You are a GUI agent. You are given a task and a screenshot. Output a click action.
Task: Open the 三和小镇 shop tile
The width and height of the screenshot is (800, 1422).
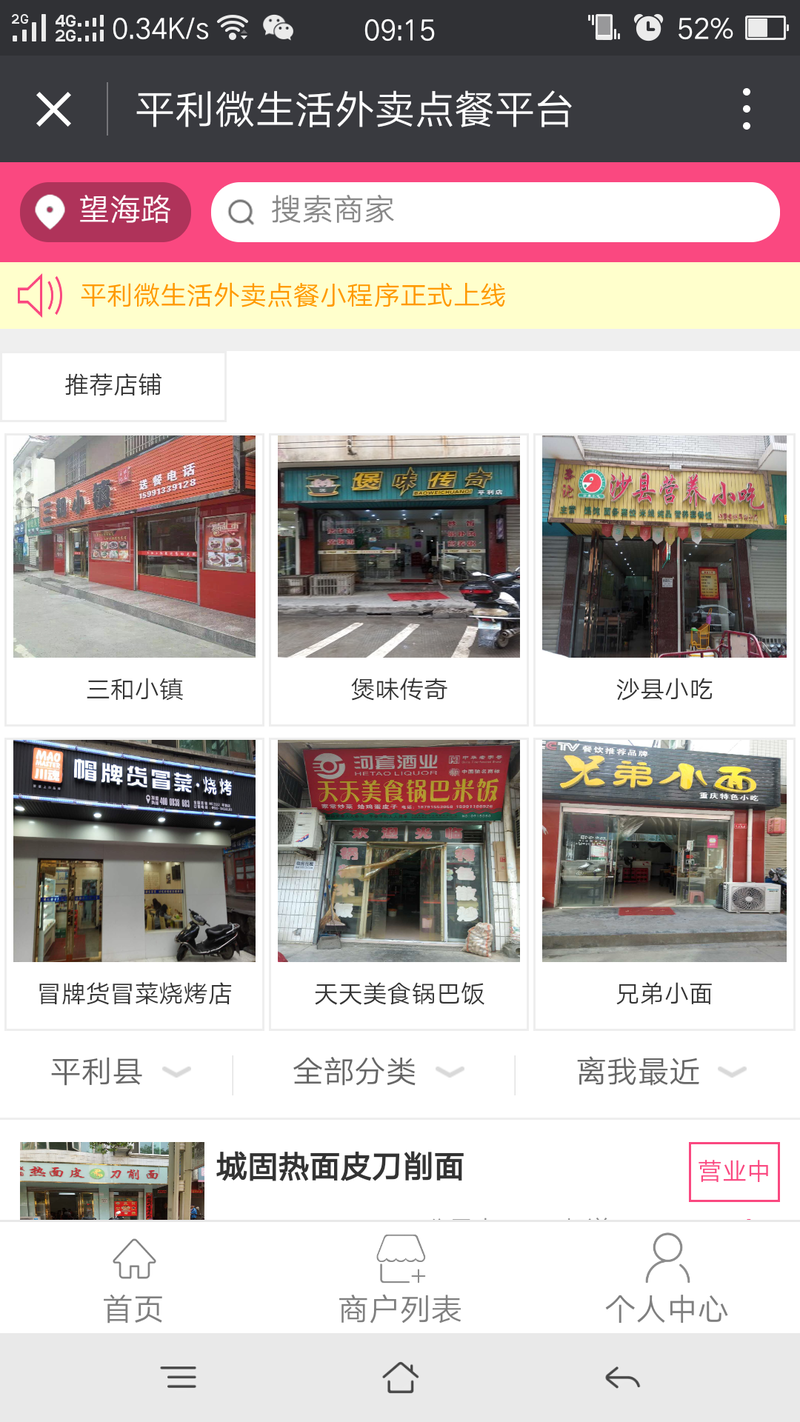(134, 578)
